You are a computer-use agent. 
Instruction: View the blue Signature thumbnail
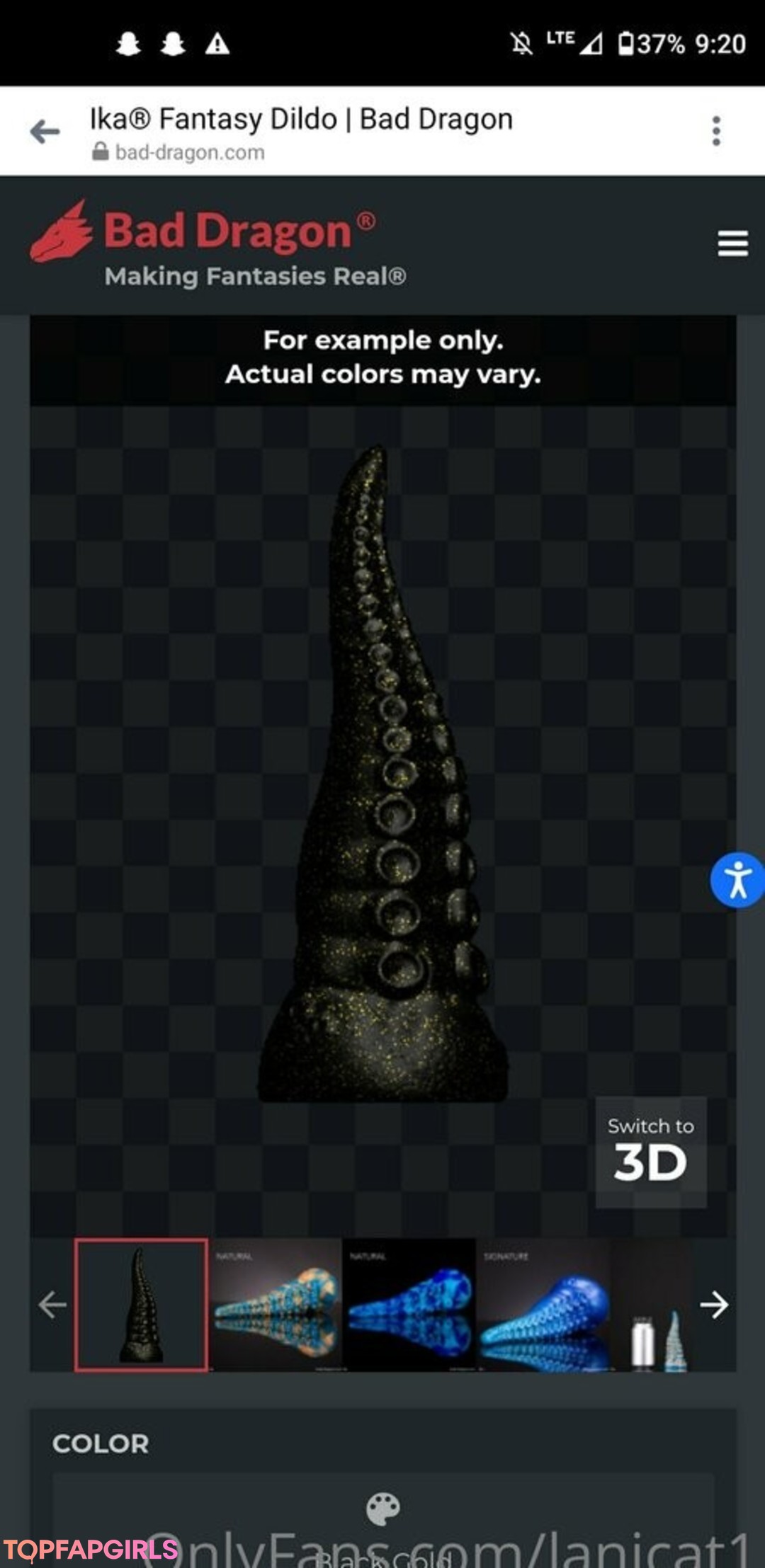click(x=543, y=1305)
